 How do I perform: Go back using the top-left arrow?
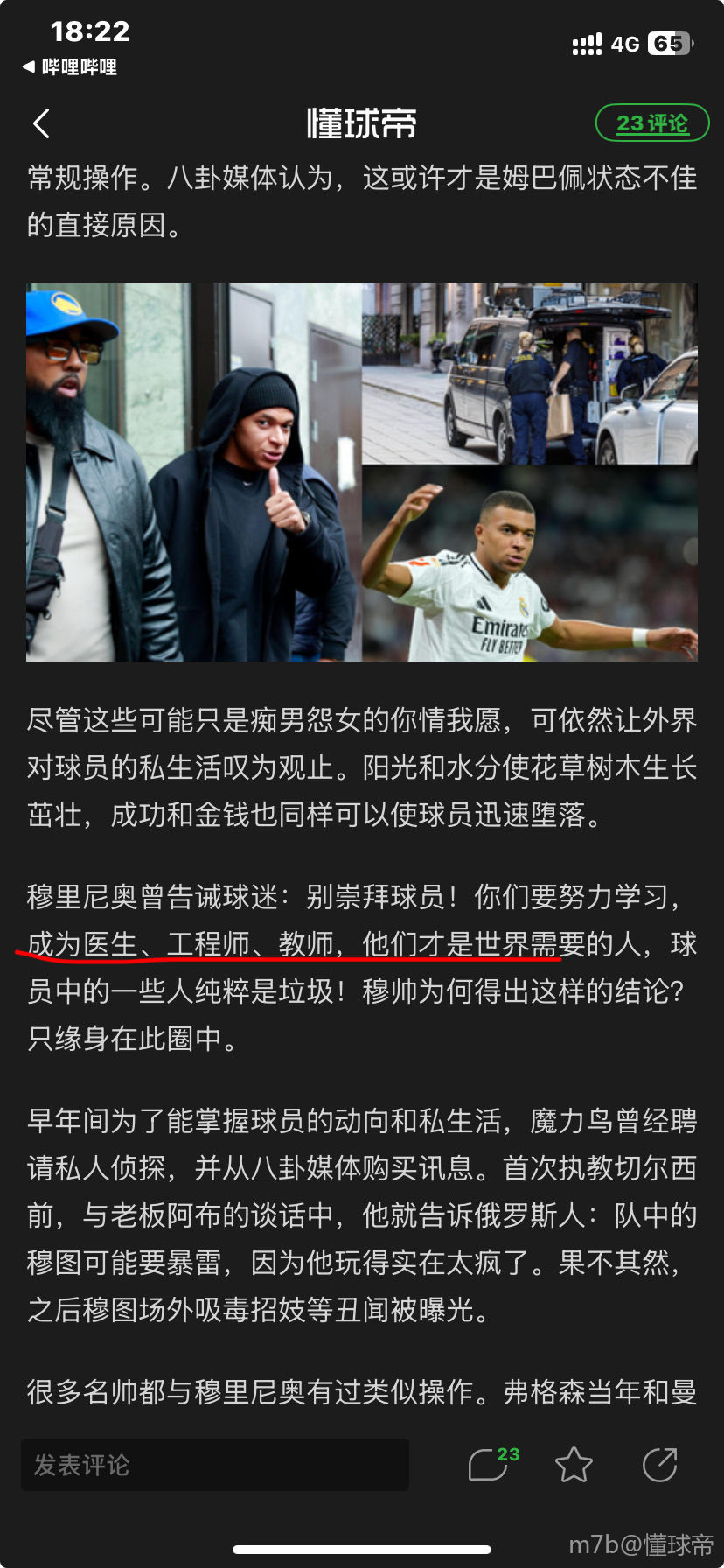click(41, 123)
